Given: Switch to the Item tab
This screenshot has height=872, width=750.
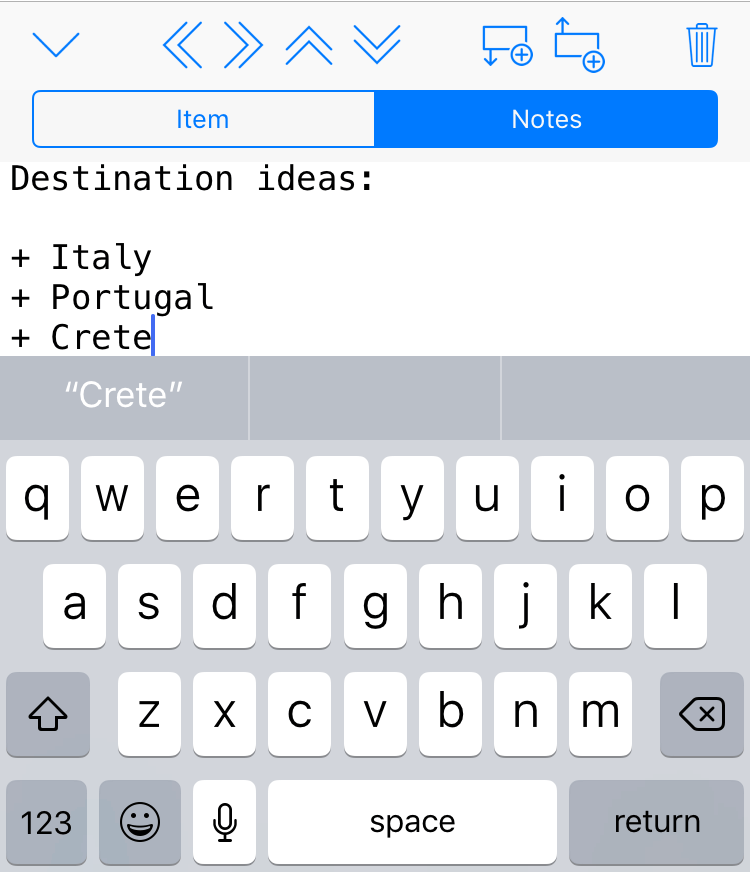Looking at the screenshot, I should click(x=203, y=119).
